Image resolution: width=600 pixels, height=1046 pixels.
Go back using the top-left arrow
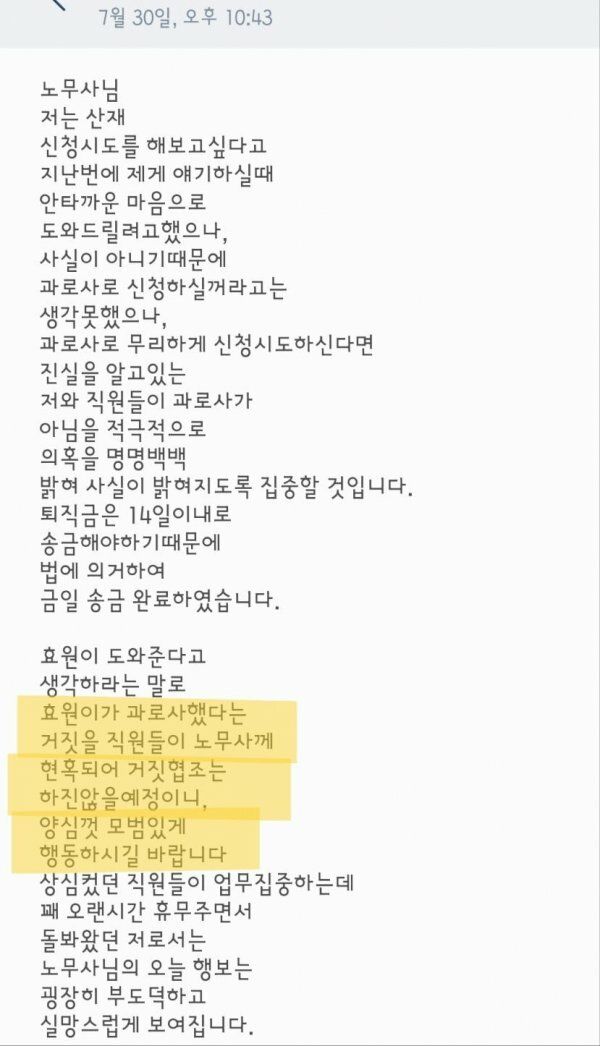57,5
